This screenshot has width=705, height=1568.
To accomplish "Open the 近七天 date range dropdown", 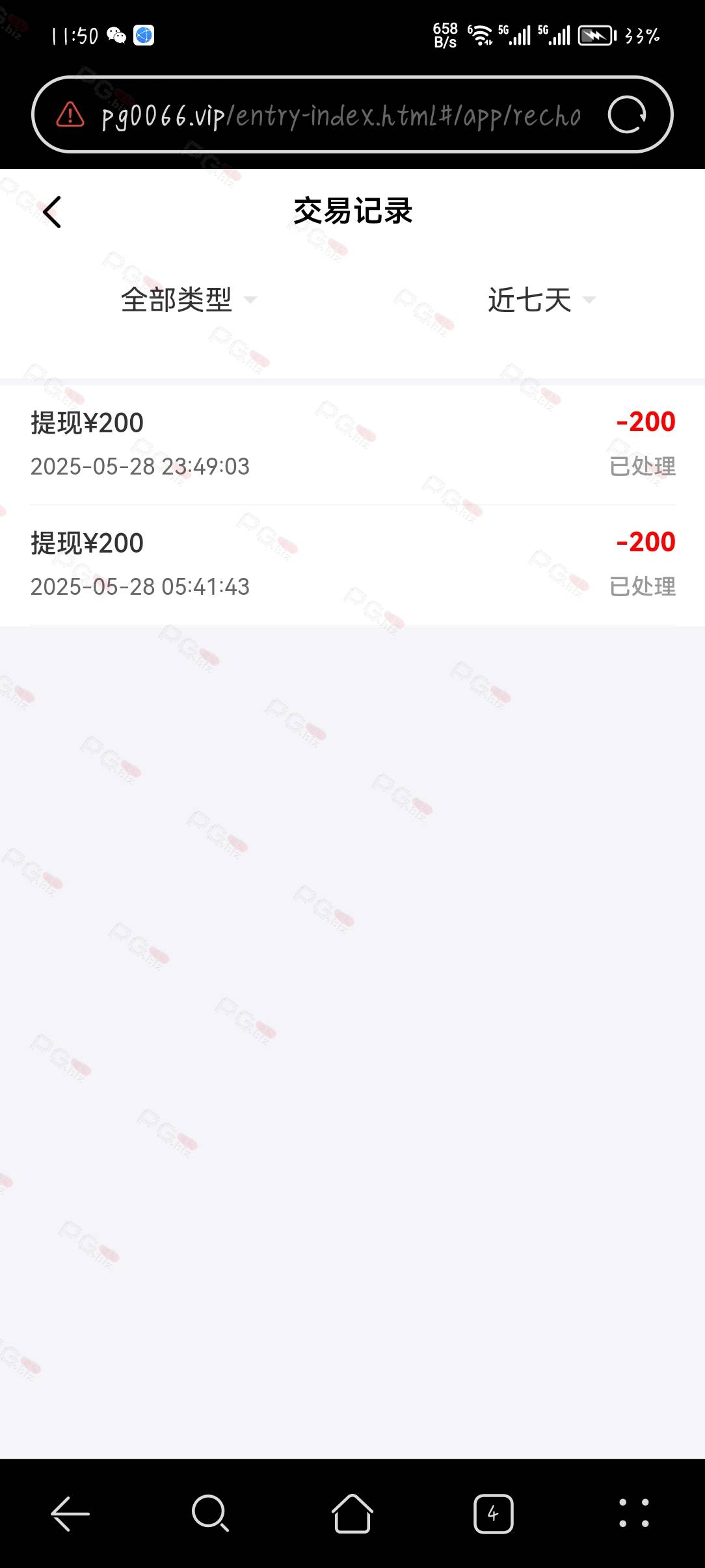I will (x=541, y=300).
